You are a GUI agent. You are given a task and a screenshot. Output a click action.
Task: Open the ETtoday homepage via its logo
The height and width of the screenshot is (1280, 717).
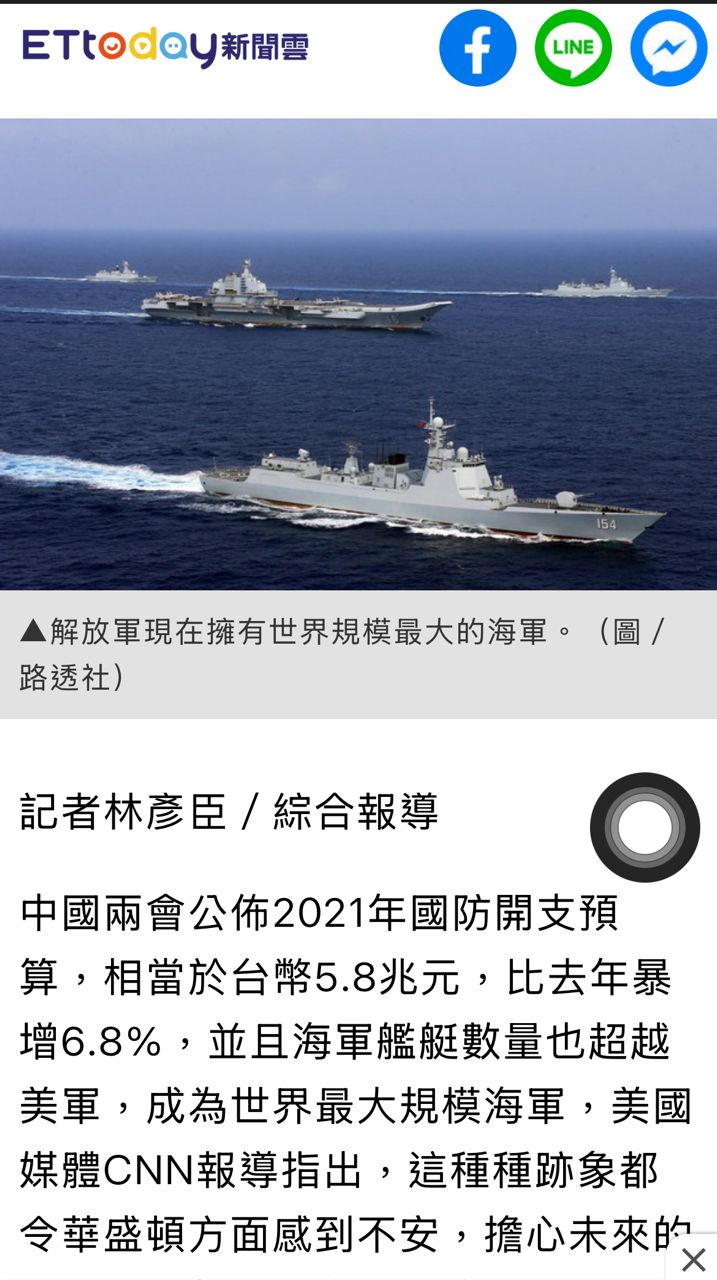[x=165, y=47]
